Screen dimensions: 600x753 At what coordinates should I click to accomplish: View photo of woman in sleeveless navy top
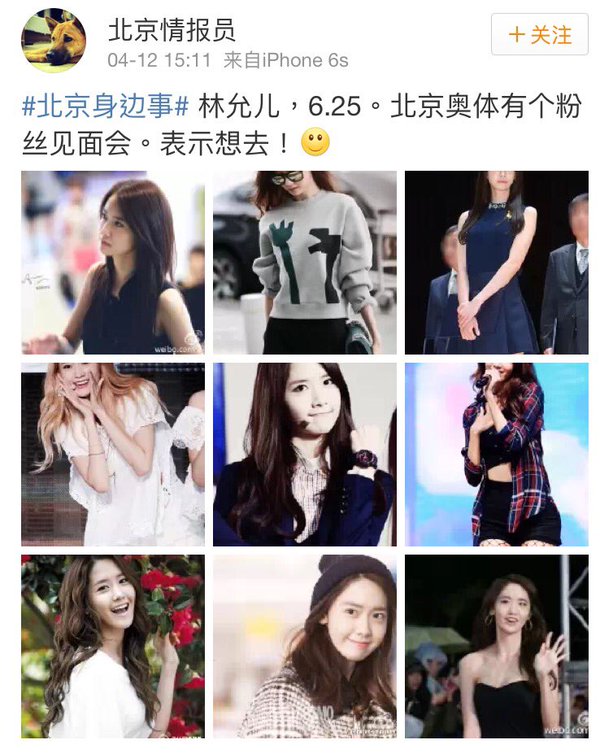(113, 262)
